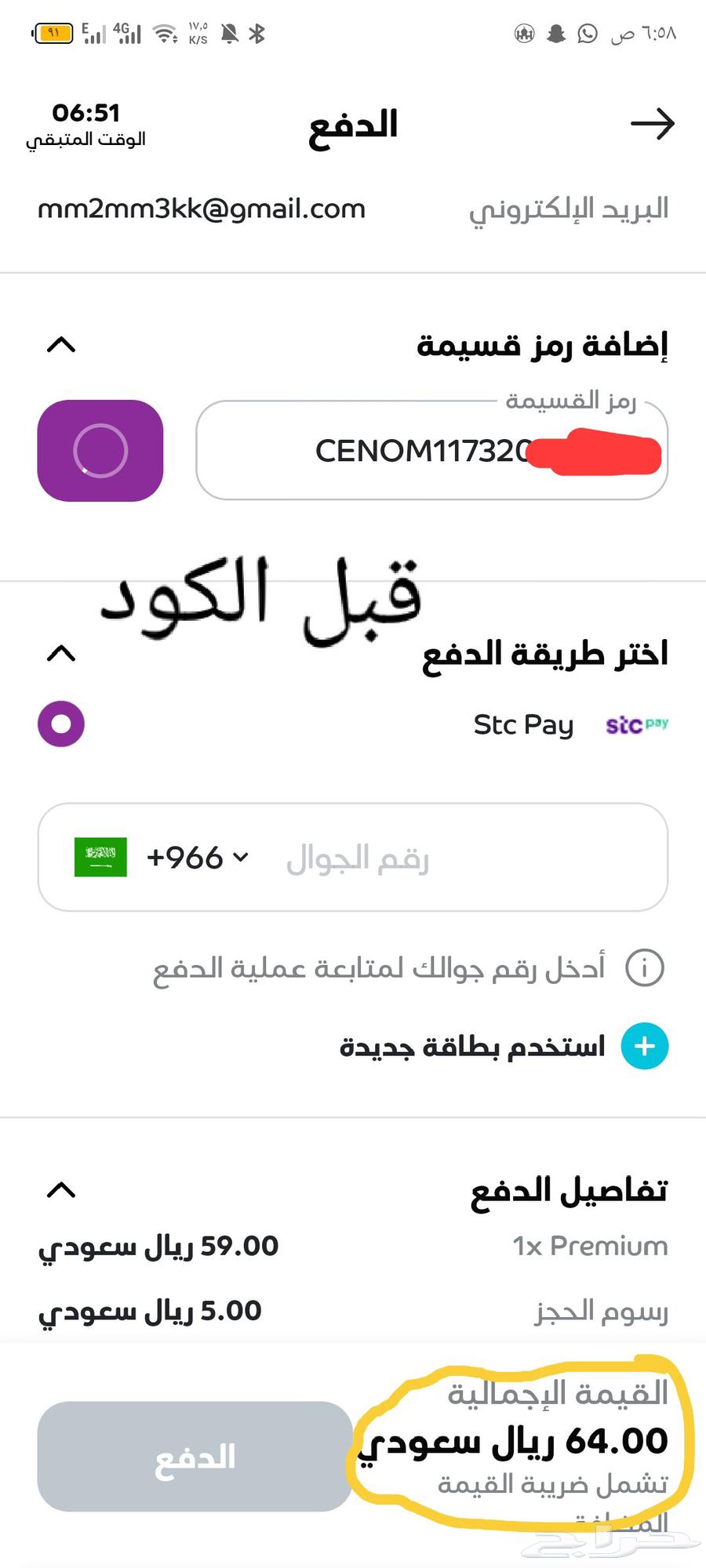Open the +966 country code dropdown
This screenshot has width=706, height=1568.
(198, 858)
